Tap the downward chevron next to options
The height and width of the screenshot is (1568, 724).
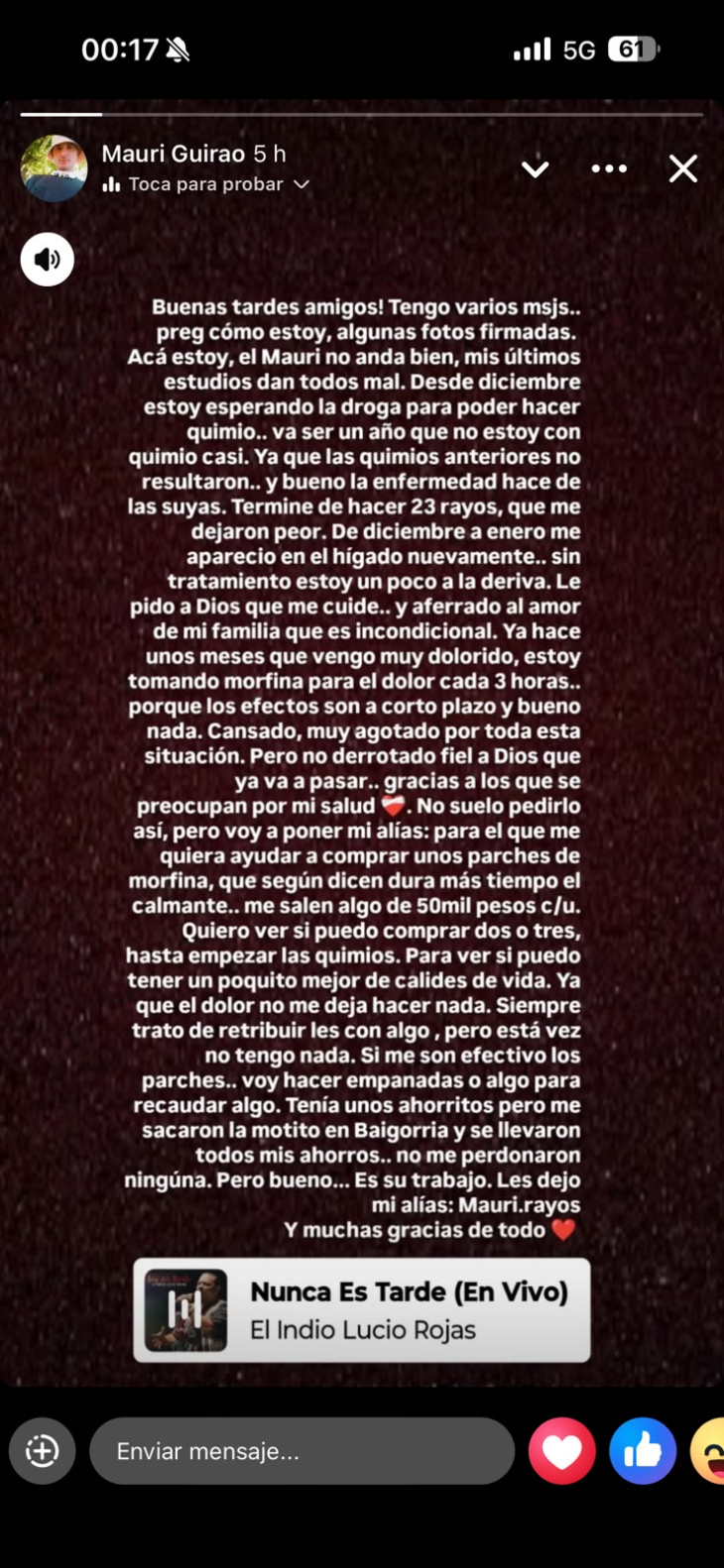click(536, 169)
